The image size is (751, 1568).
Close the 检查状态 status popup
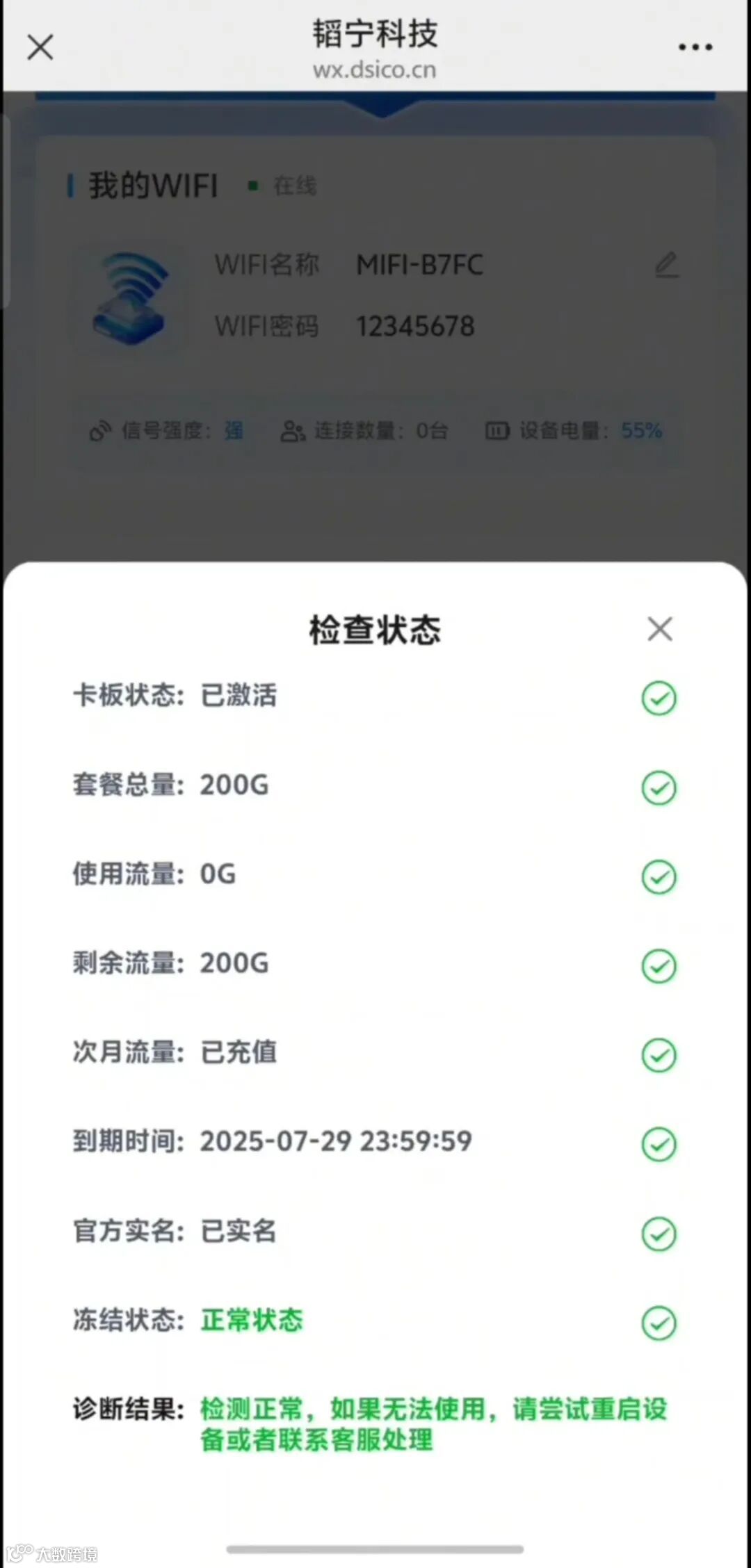659,629
